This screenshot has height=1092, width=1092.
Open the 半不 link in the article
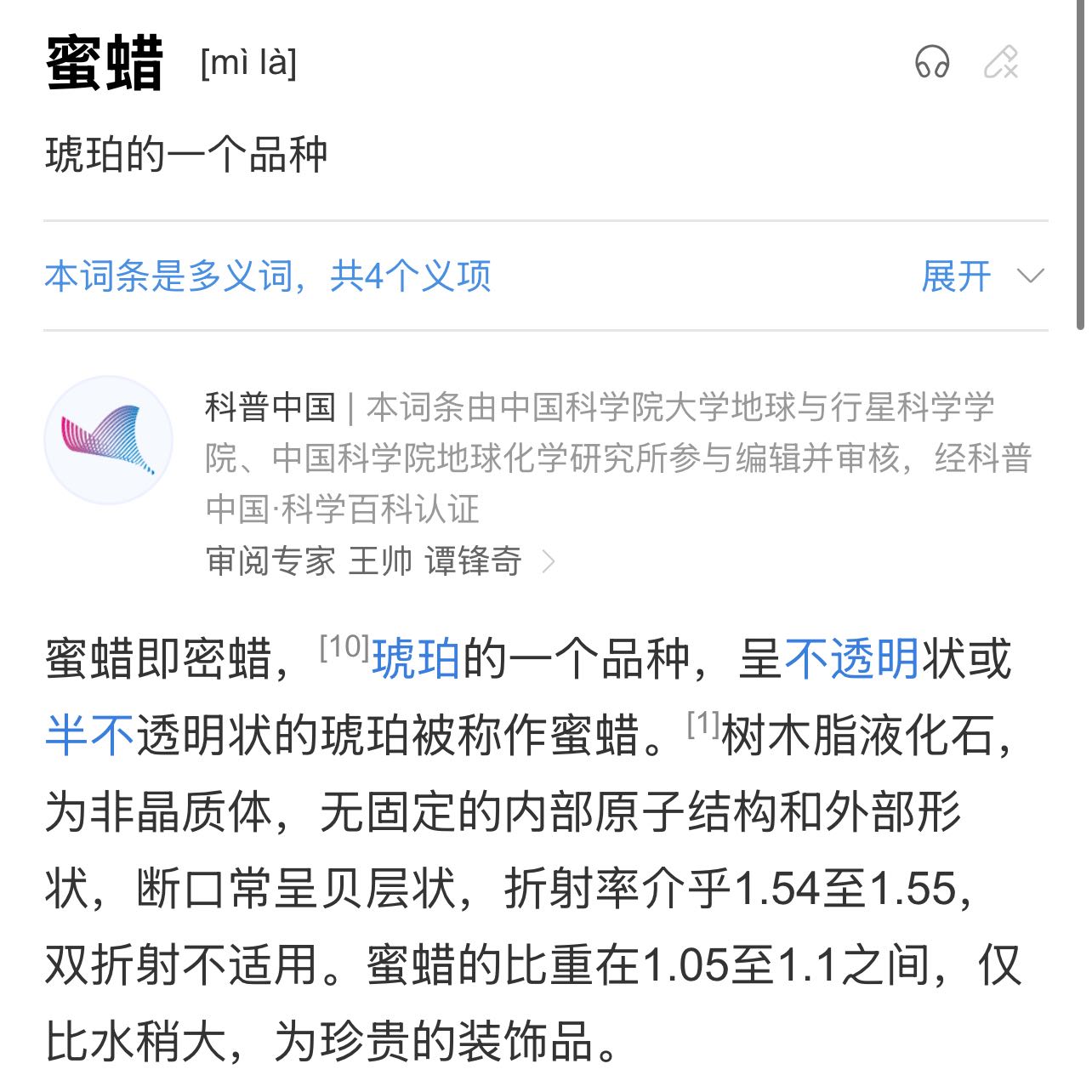[89, 736]
